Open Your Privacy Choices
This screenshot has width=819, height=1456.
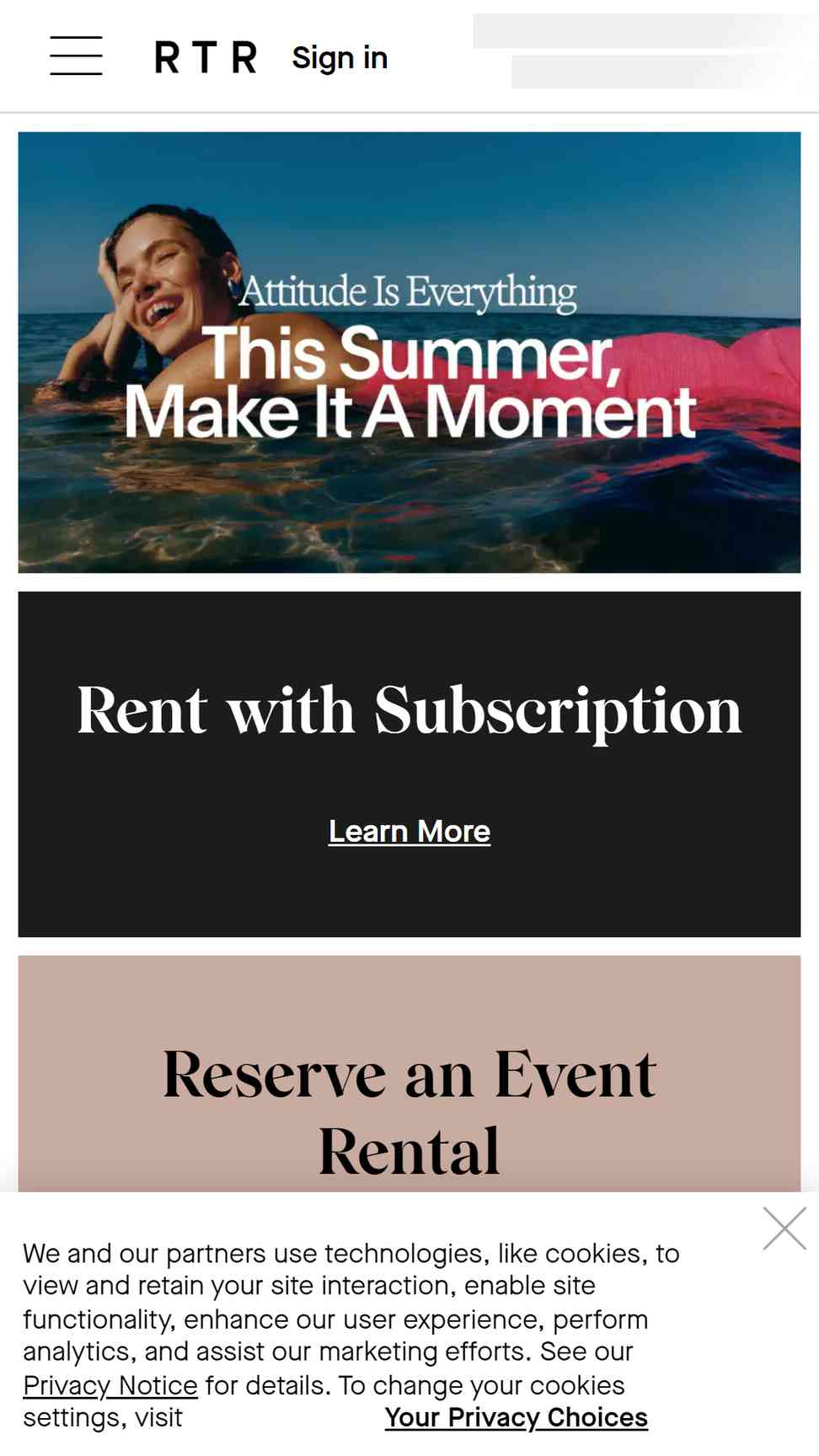coord(516,1417)
